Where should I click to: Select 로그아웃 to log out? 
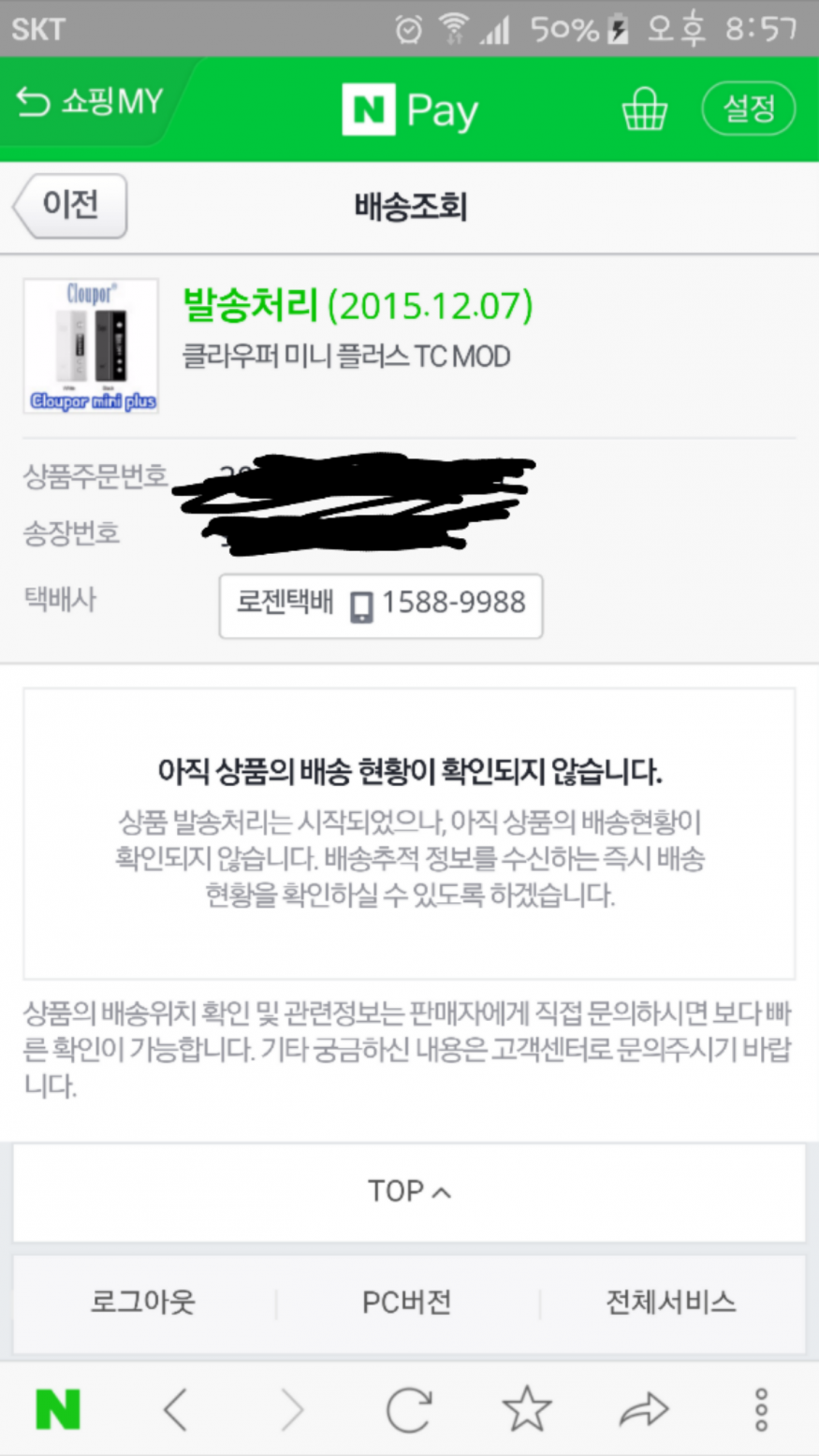[143, 1302]
